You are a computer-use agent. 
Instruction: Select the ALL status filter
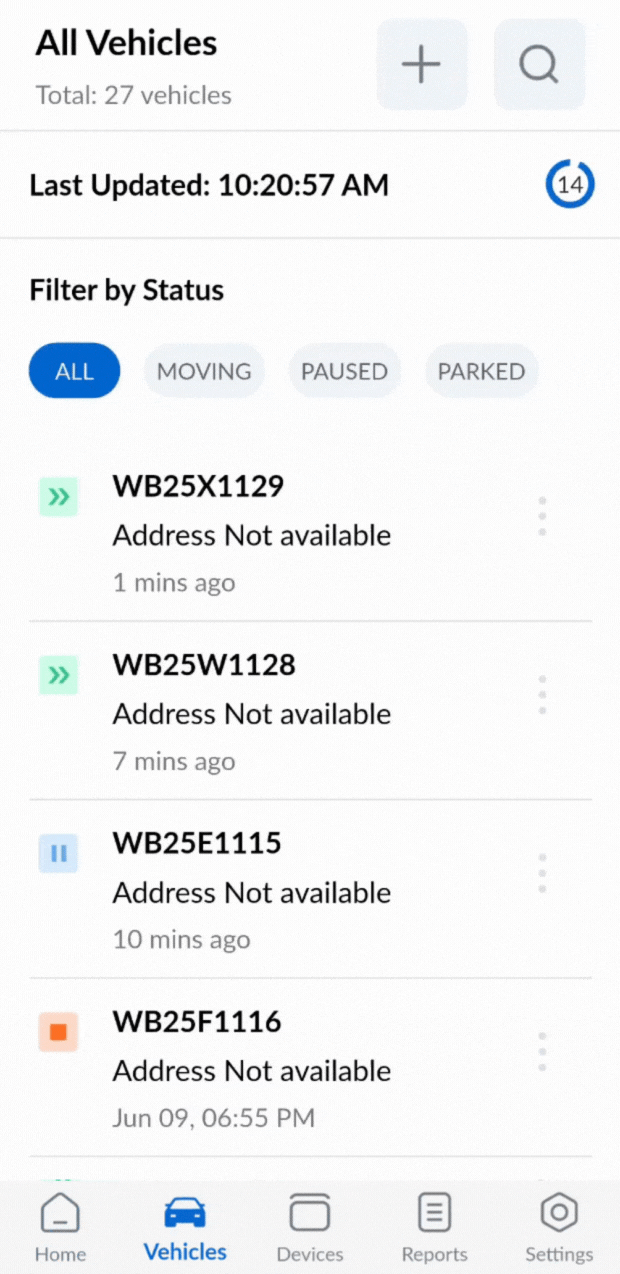(x=74, y=371)
